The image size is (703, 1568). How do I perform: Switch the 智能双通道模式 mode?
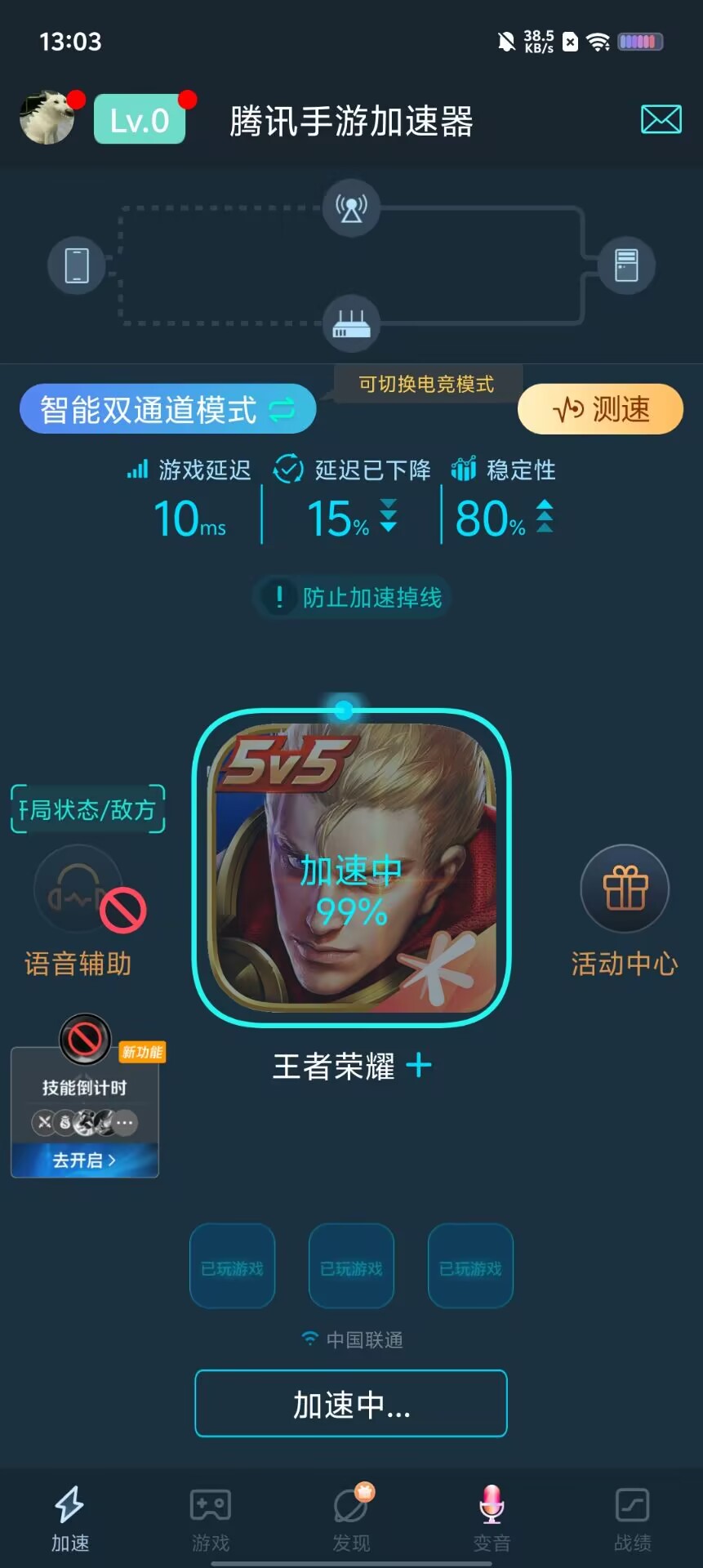point(167,409)
